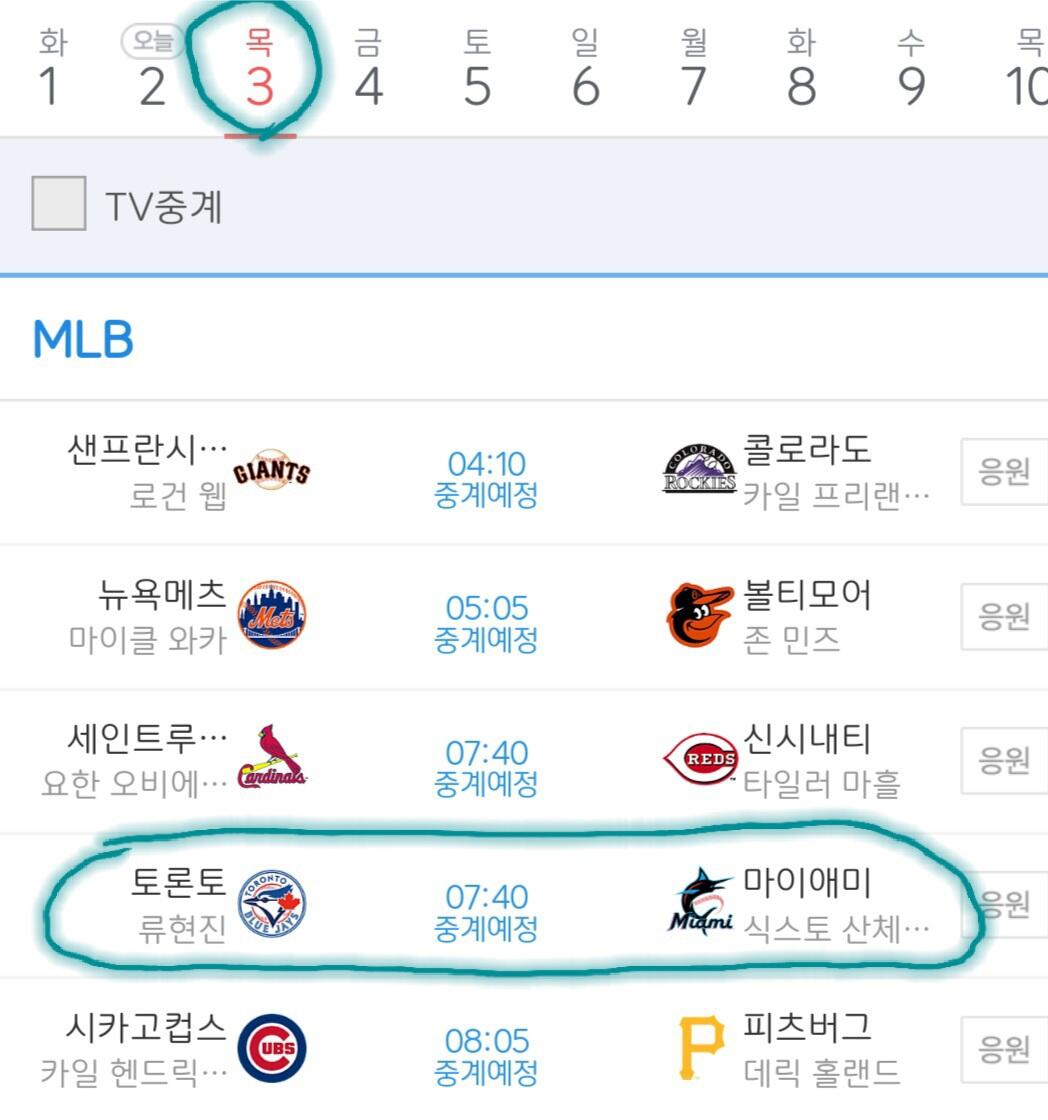
Task: Go to Saturday the 5th schedule
Action: coord(477,70)
